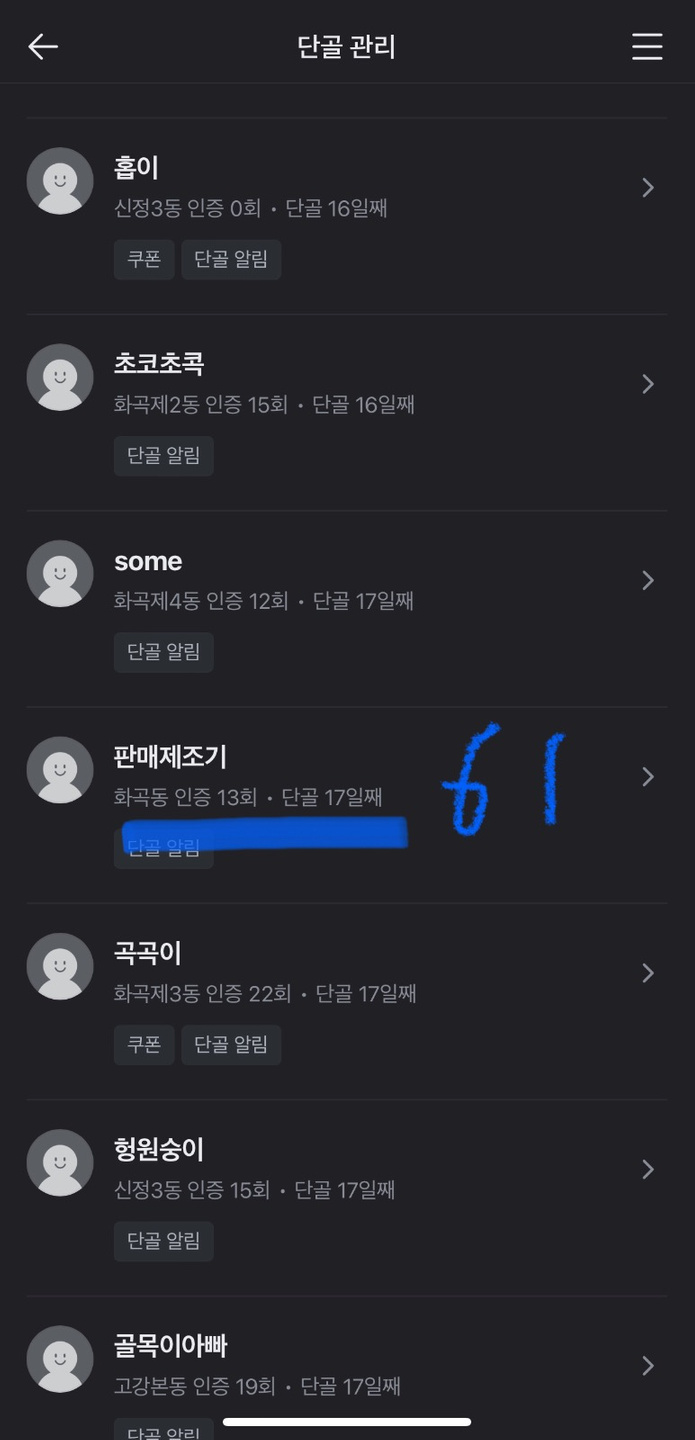
Task: Tap the 단골 알림 chip under 홉이
Action: click(231, 259)
